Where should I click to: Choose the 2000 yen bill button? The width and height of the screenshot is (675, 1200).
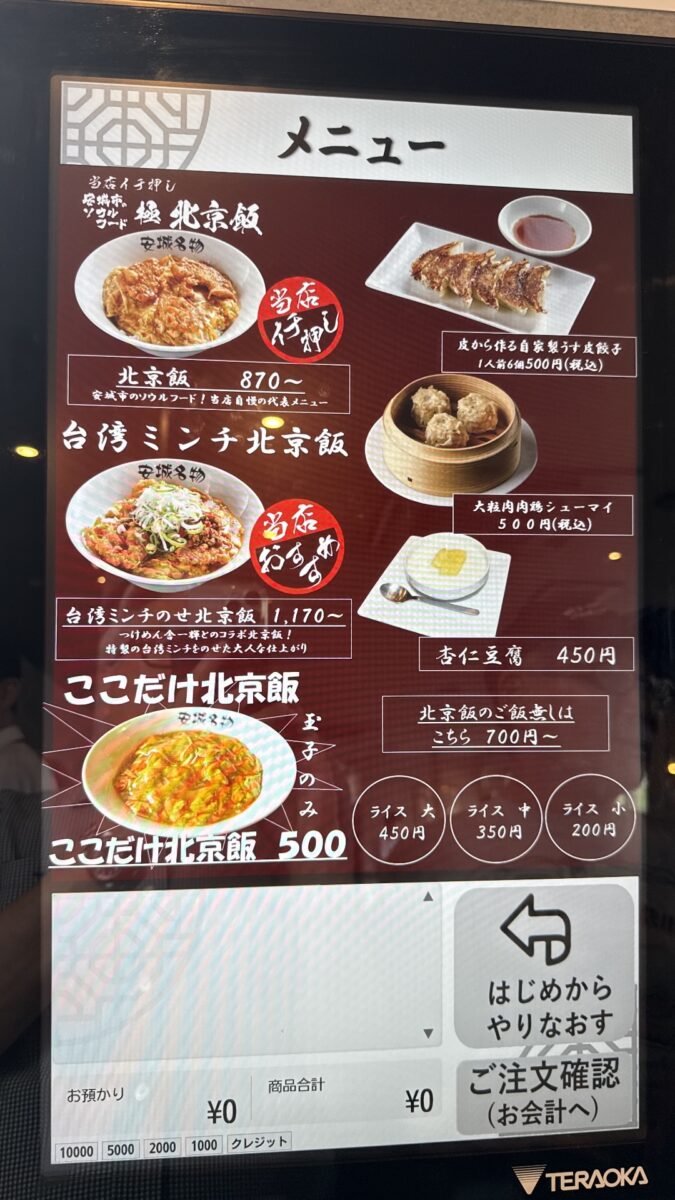point(163,1150)
